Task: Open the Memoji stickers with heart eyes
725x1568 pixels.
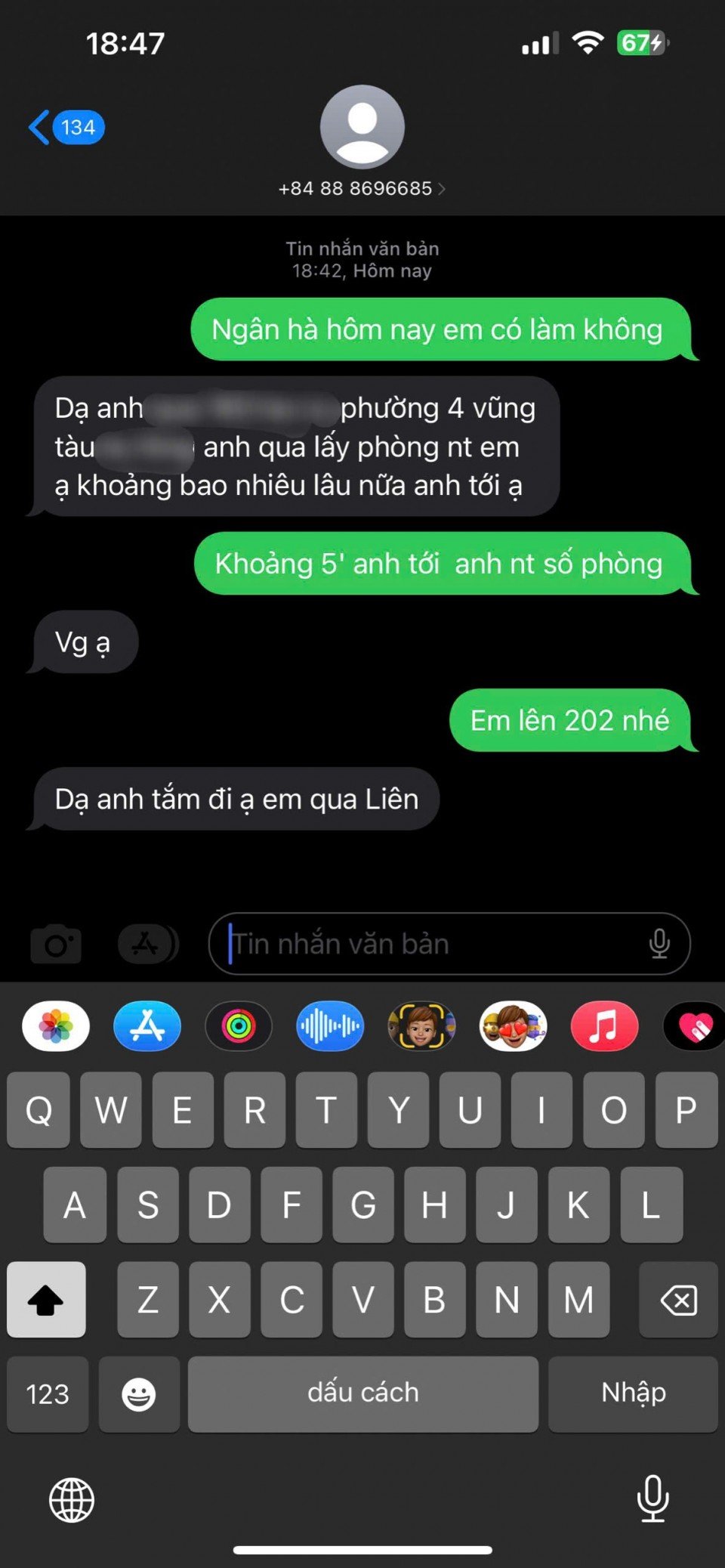Action: [513, 1026]
